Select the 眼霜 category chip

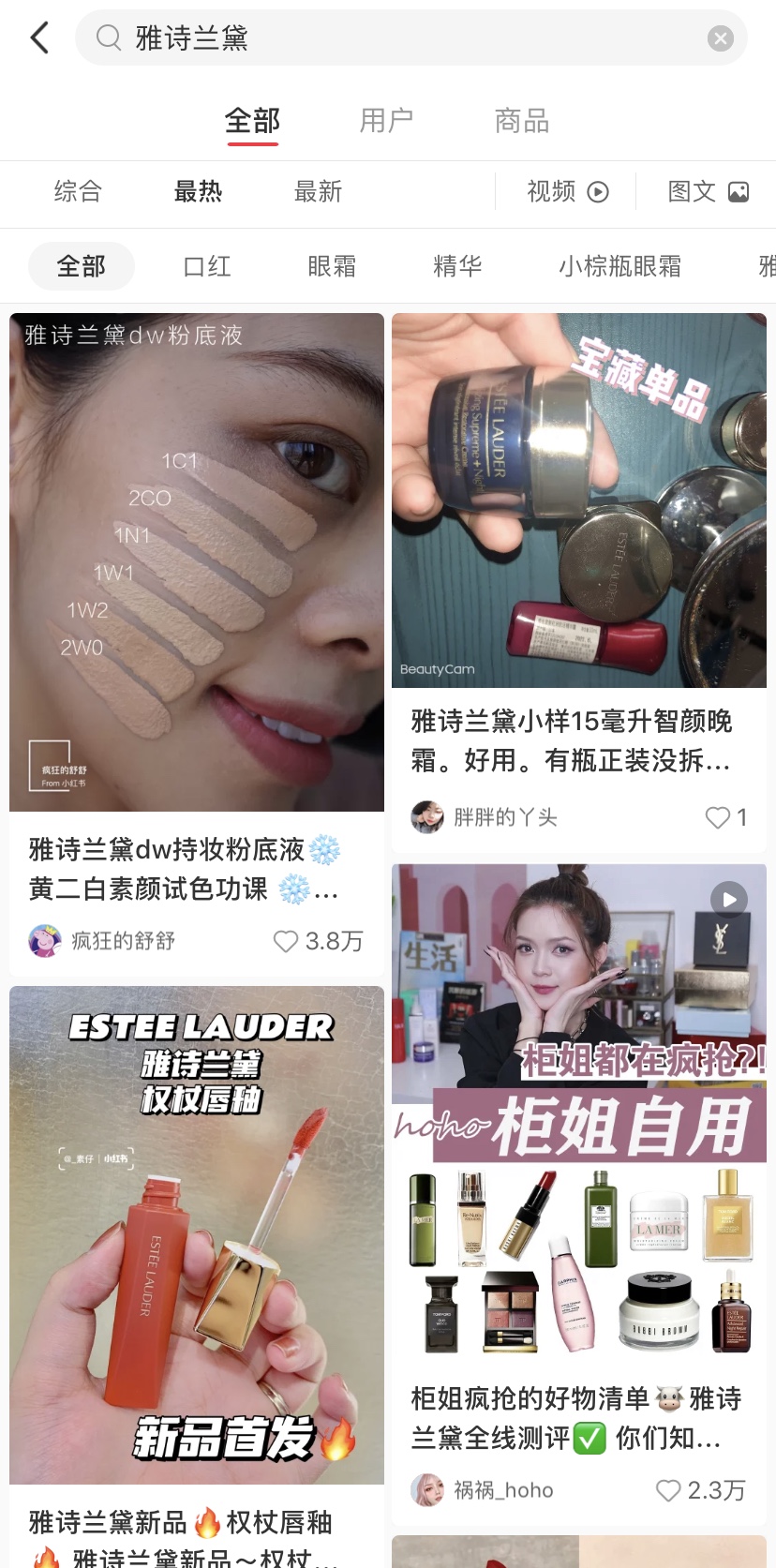click(332, 266)
